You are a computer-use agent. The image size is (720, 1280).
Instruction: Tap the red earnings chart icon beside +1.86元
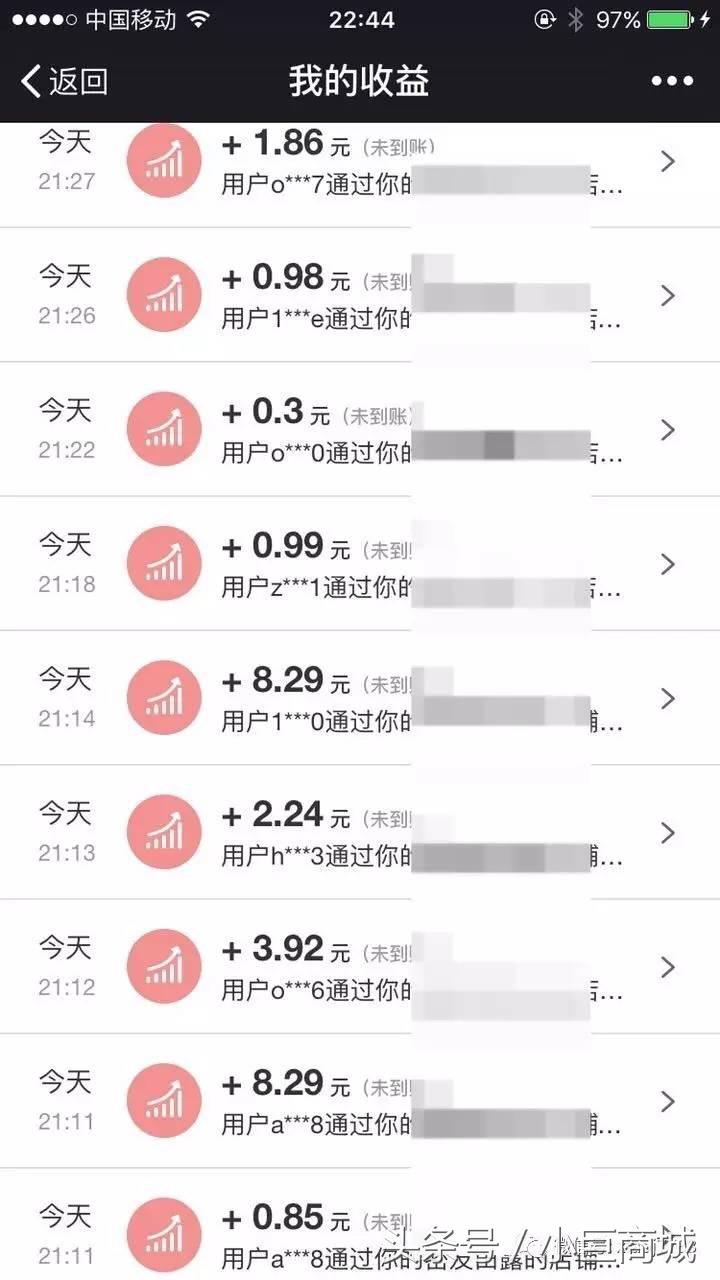(163, 160)
